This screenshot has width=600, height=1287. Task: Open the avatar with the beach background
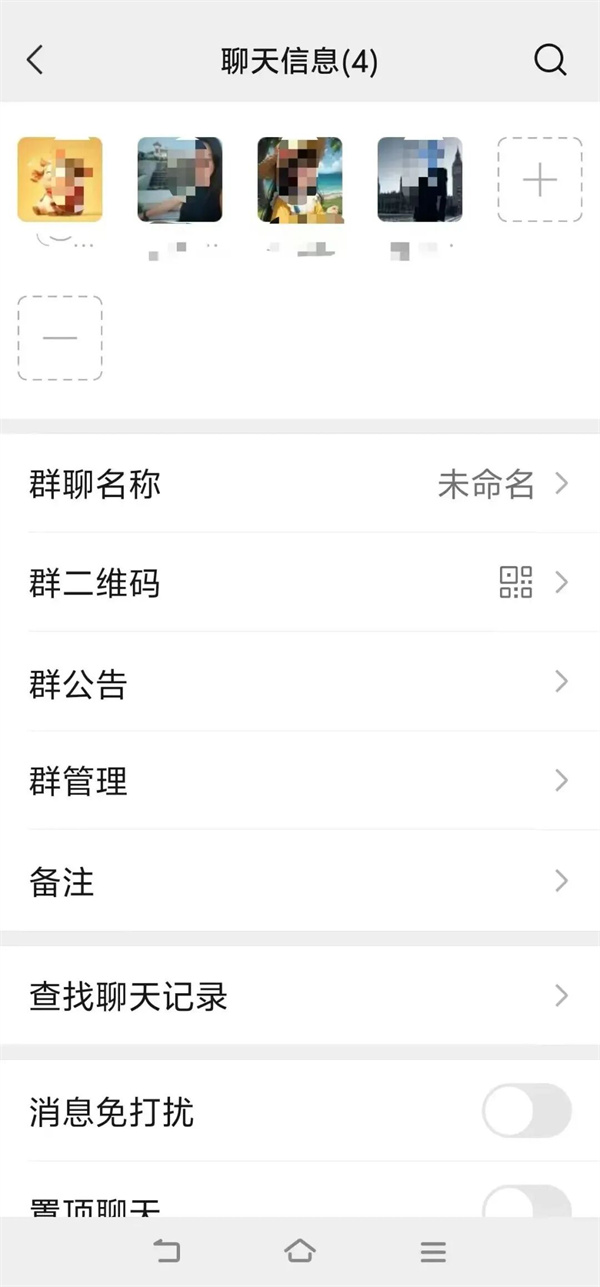pos(300,180)
